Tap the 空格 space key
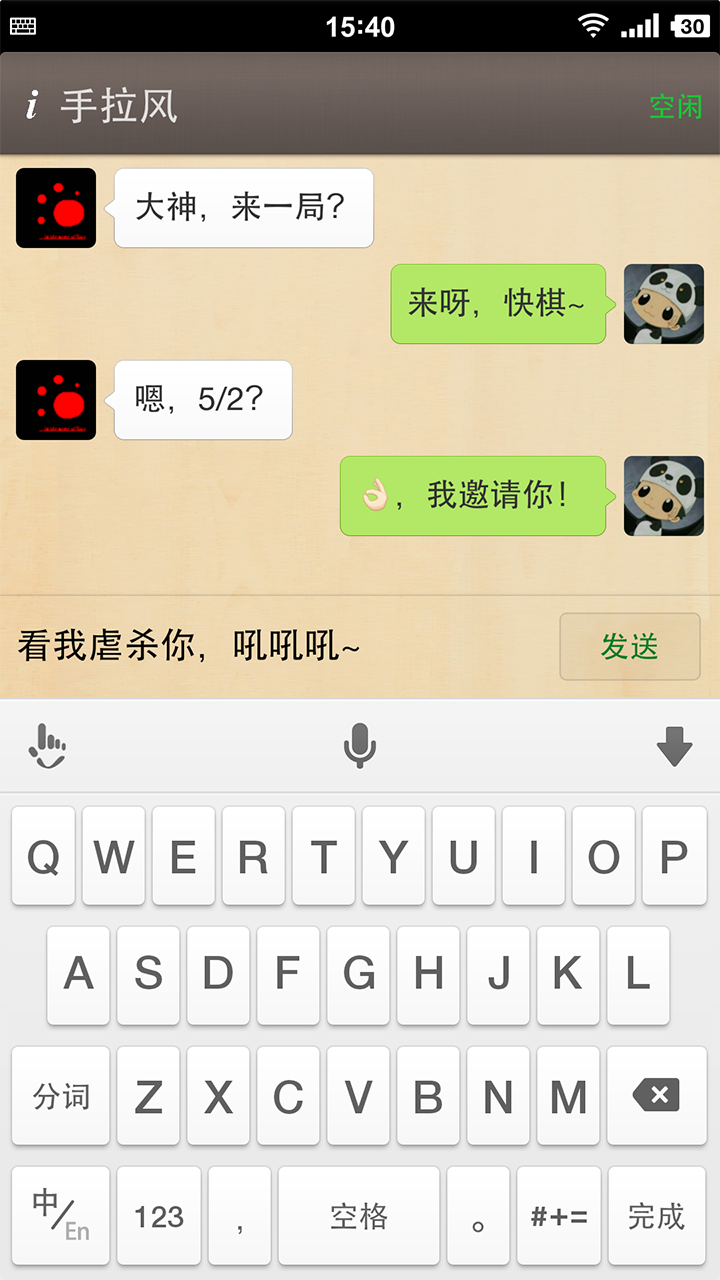Image resolution: width=720 pixels, height=1280 pixels. click(359, 1216)
